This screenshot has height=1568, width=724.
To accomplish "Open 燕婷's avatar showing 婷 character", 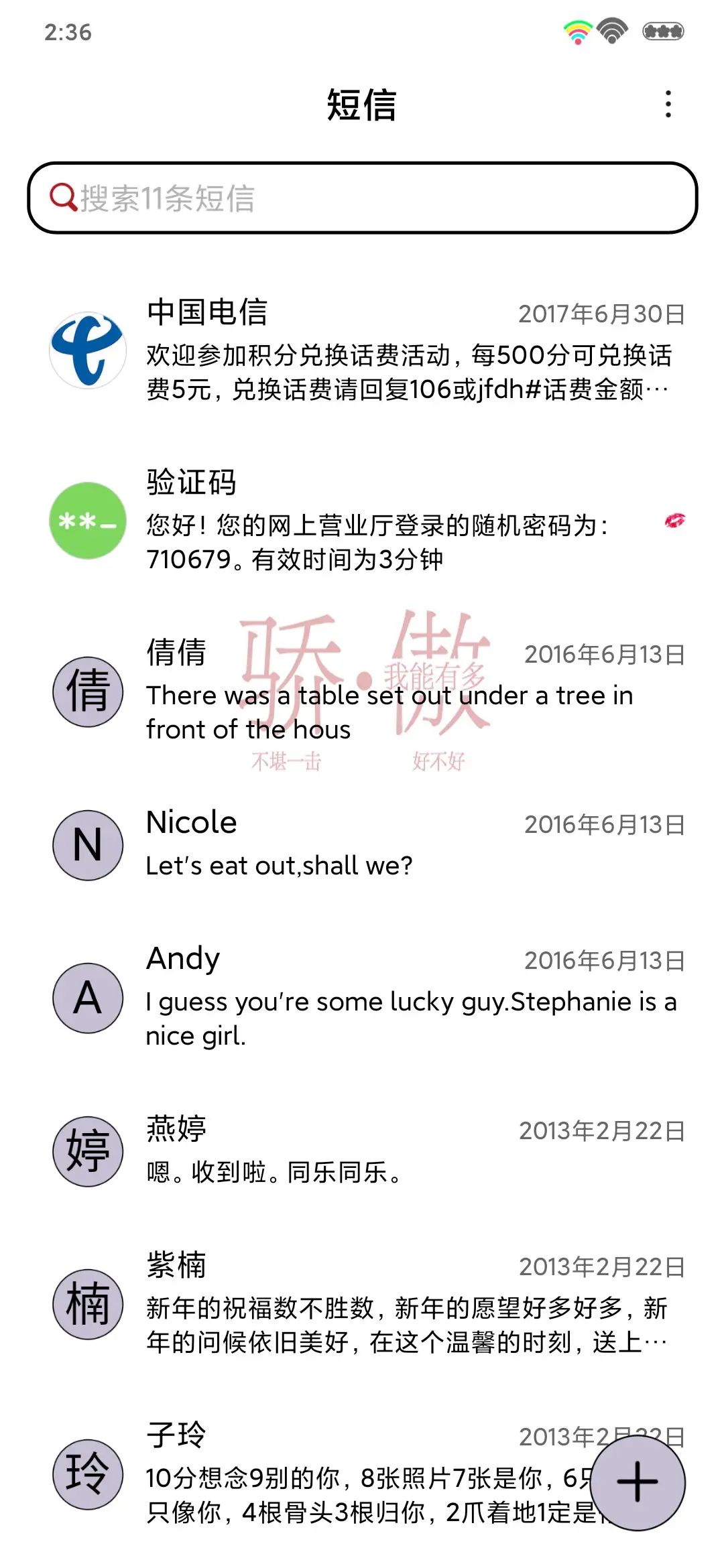I will pos(87,1151).
